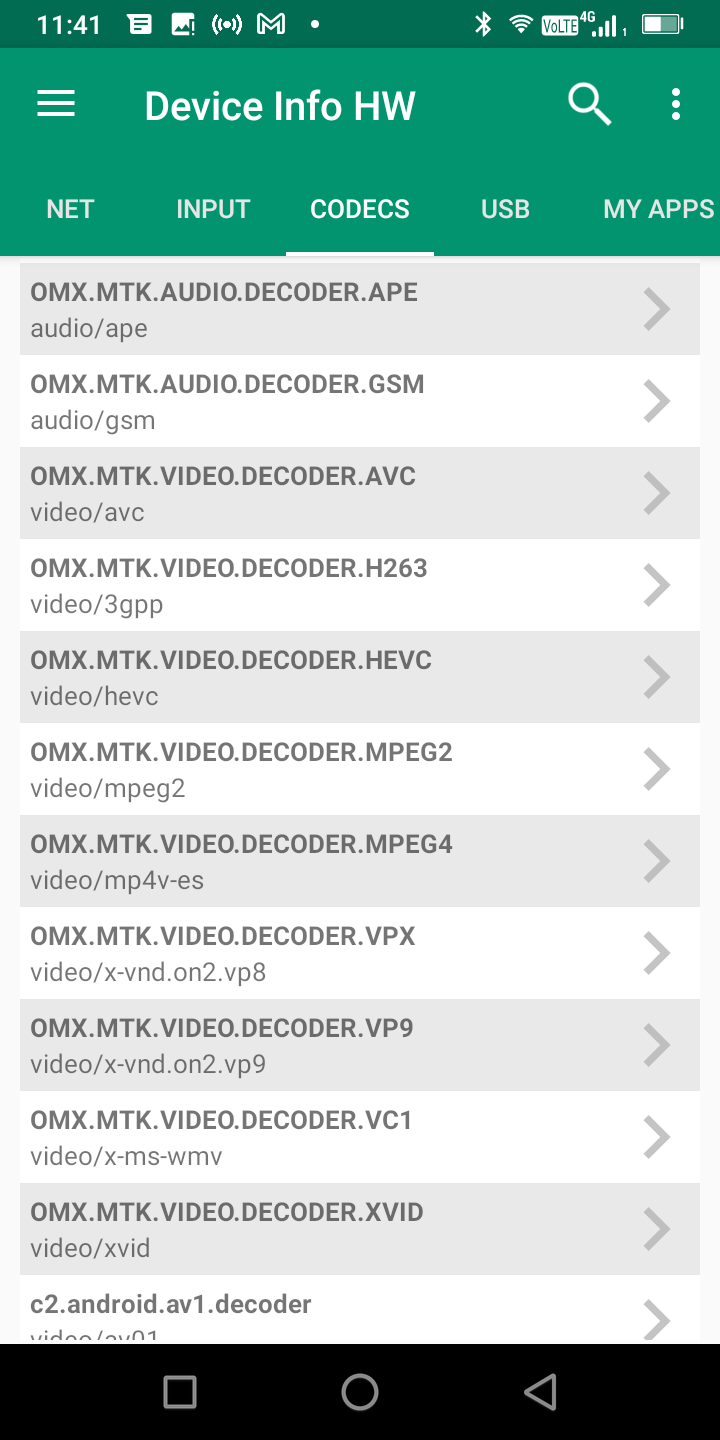The width and height of the screenshot is (720, 1440).
Task: Open OMX.MTK.VIDEO.DECODER.VC1 codec details
Action: [x=360, y=1137]
